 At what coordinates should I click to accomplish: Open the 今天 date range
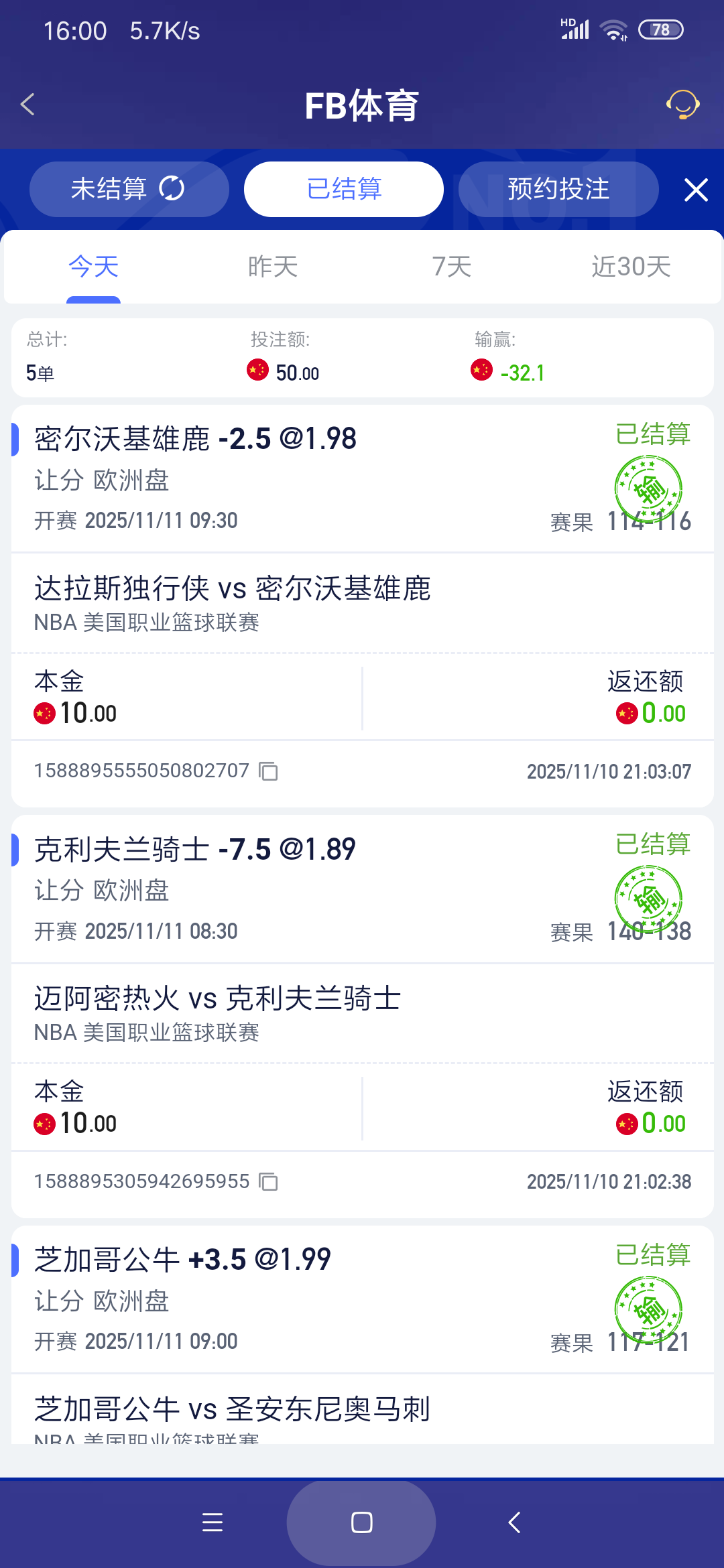point(93,265)
